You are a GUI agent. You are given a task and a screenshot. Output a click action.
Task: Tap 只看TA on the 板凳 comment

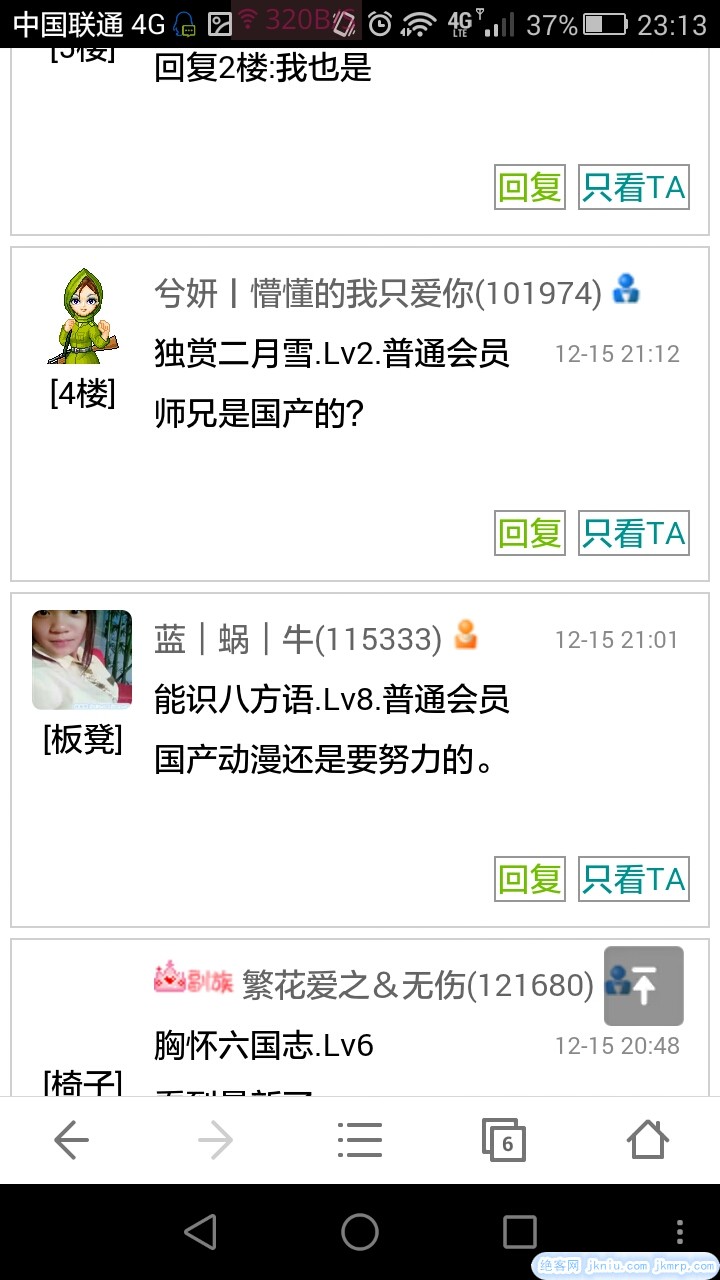pos(634,879)
